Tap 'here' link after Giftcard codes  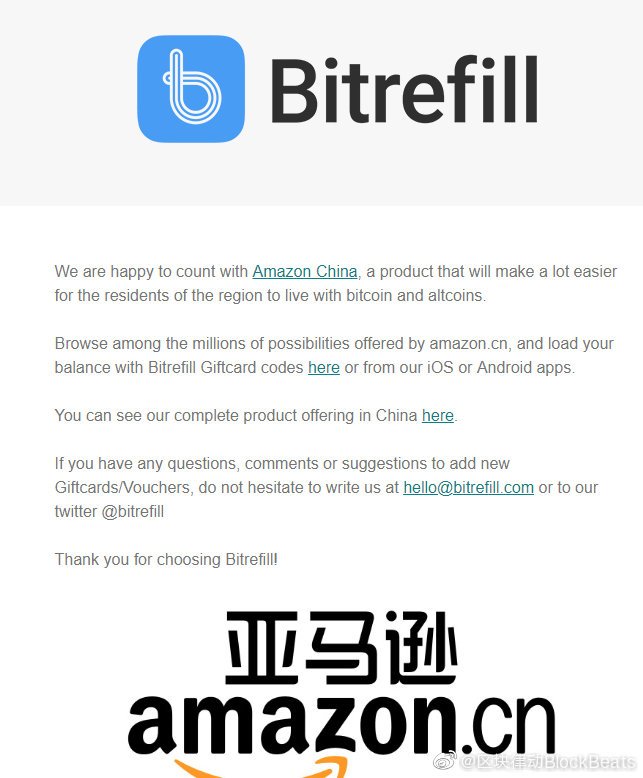323,367
